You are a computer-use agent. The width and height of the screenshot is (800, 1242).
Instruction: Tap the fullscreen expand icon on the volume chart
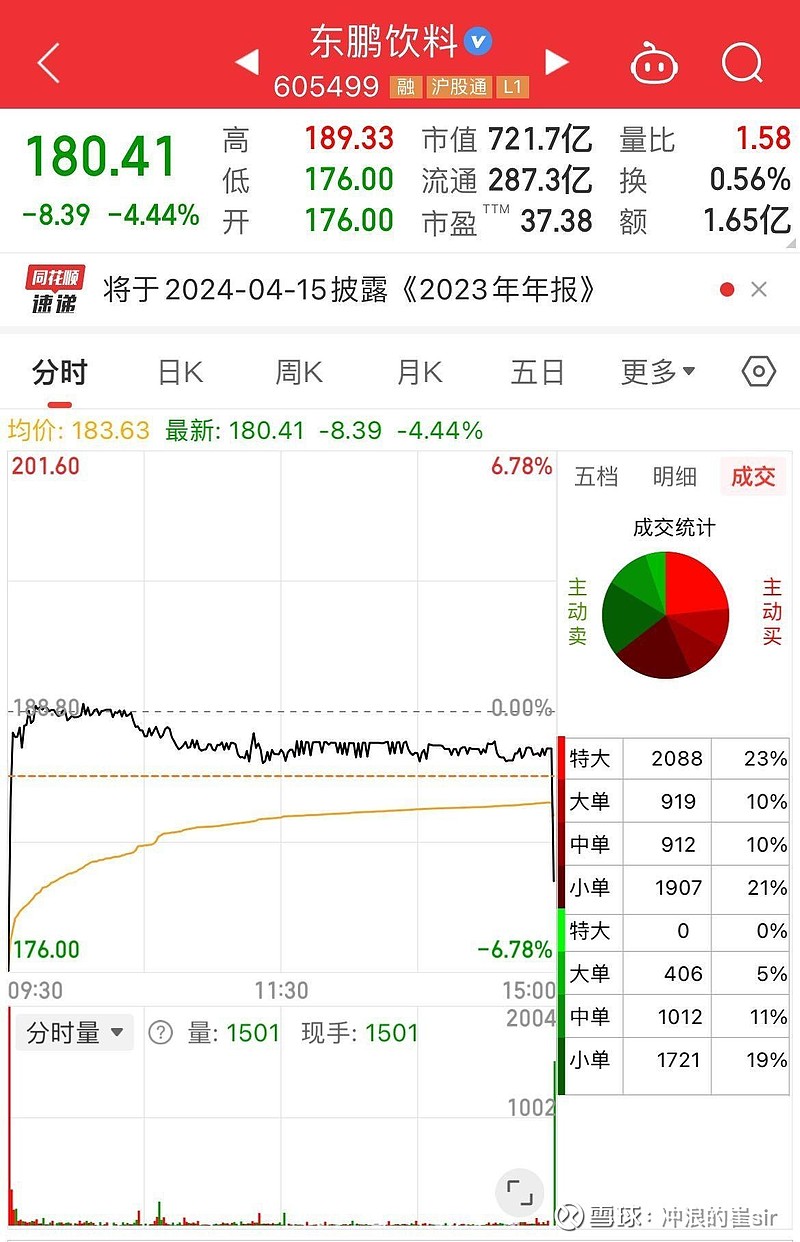519,1193
